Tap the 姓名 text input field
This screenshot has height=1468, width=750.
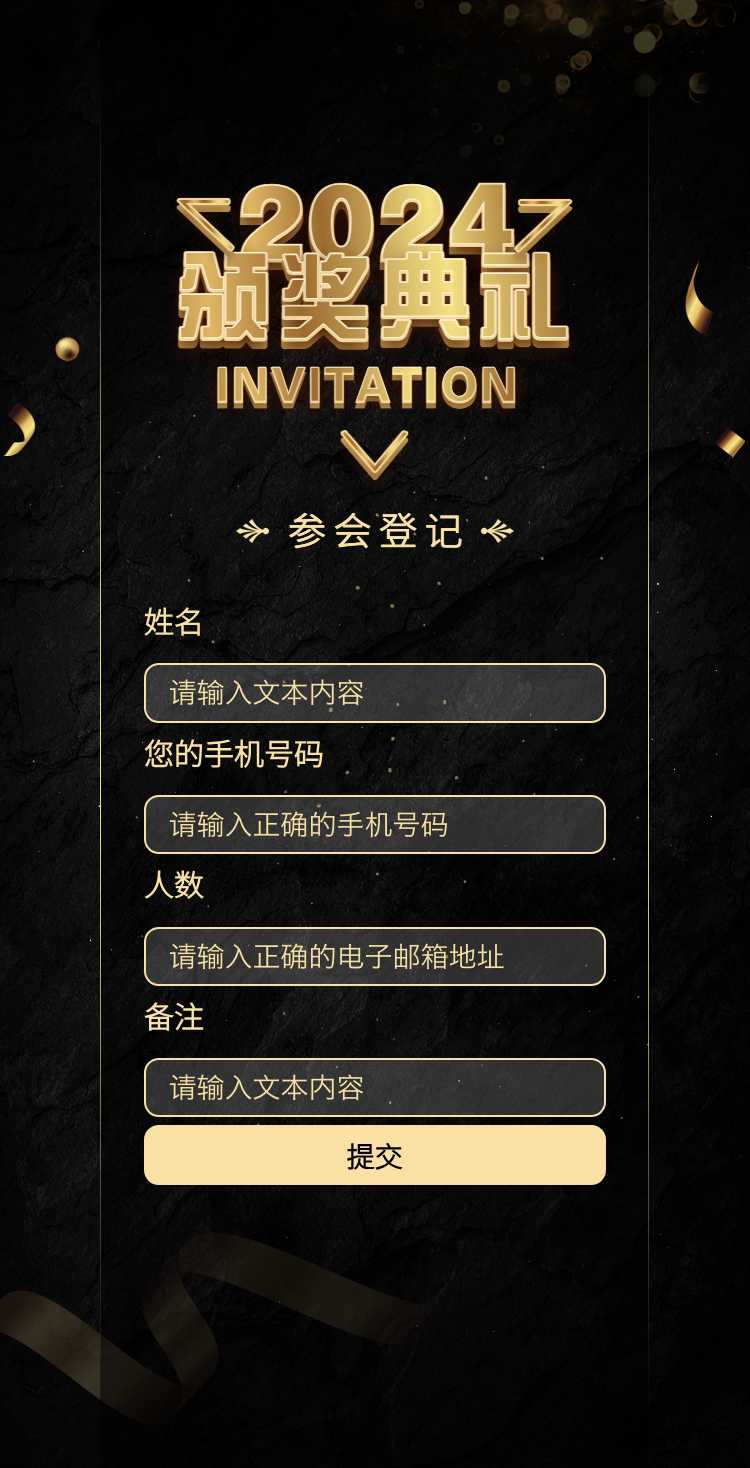375,693
